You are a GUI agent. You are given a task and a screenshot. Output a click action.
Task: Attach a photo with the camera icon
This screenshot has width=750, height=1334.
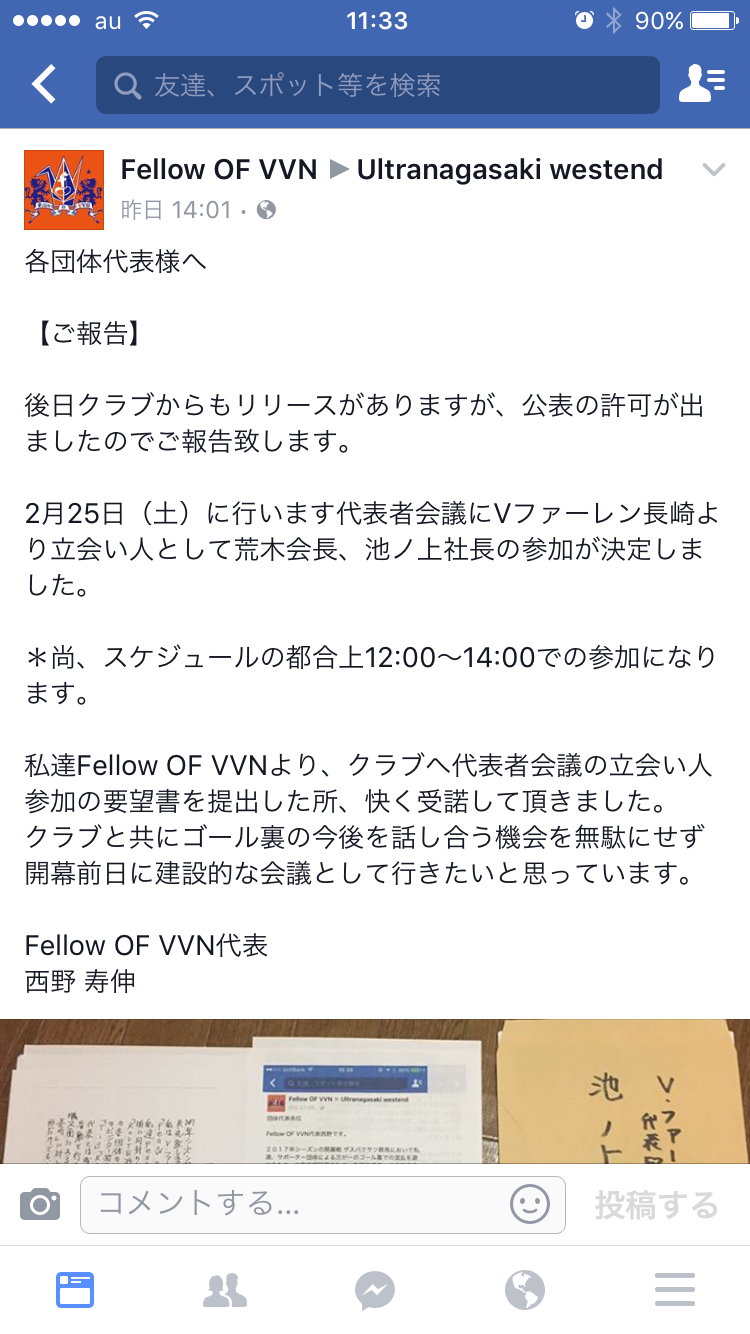click(x=40, y=1204)
